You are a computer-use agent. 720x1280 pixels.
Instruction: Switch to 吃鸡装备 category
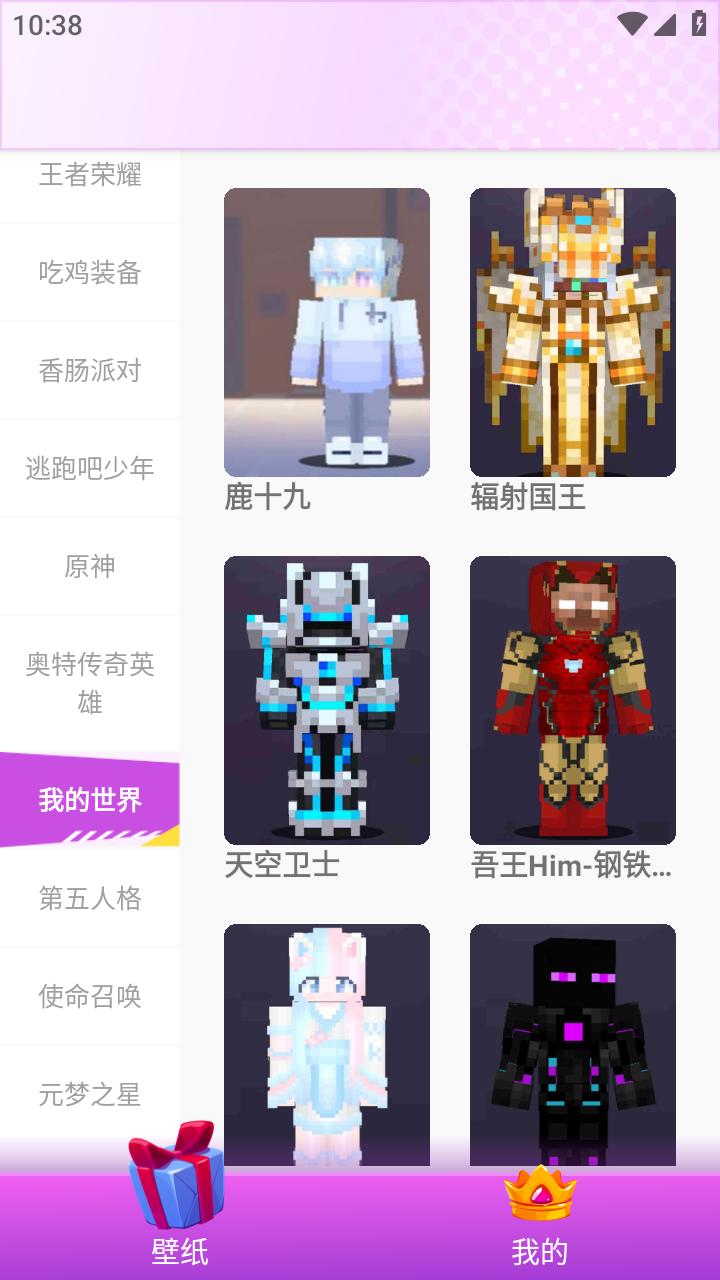tap(90, 272)
